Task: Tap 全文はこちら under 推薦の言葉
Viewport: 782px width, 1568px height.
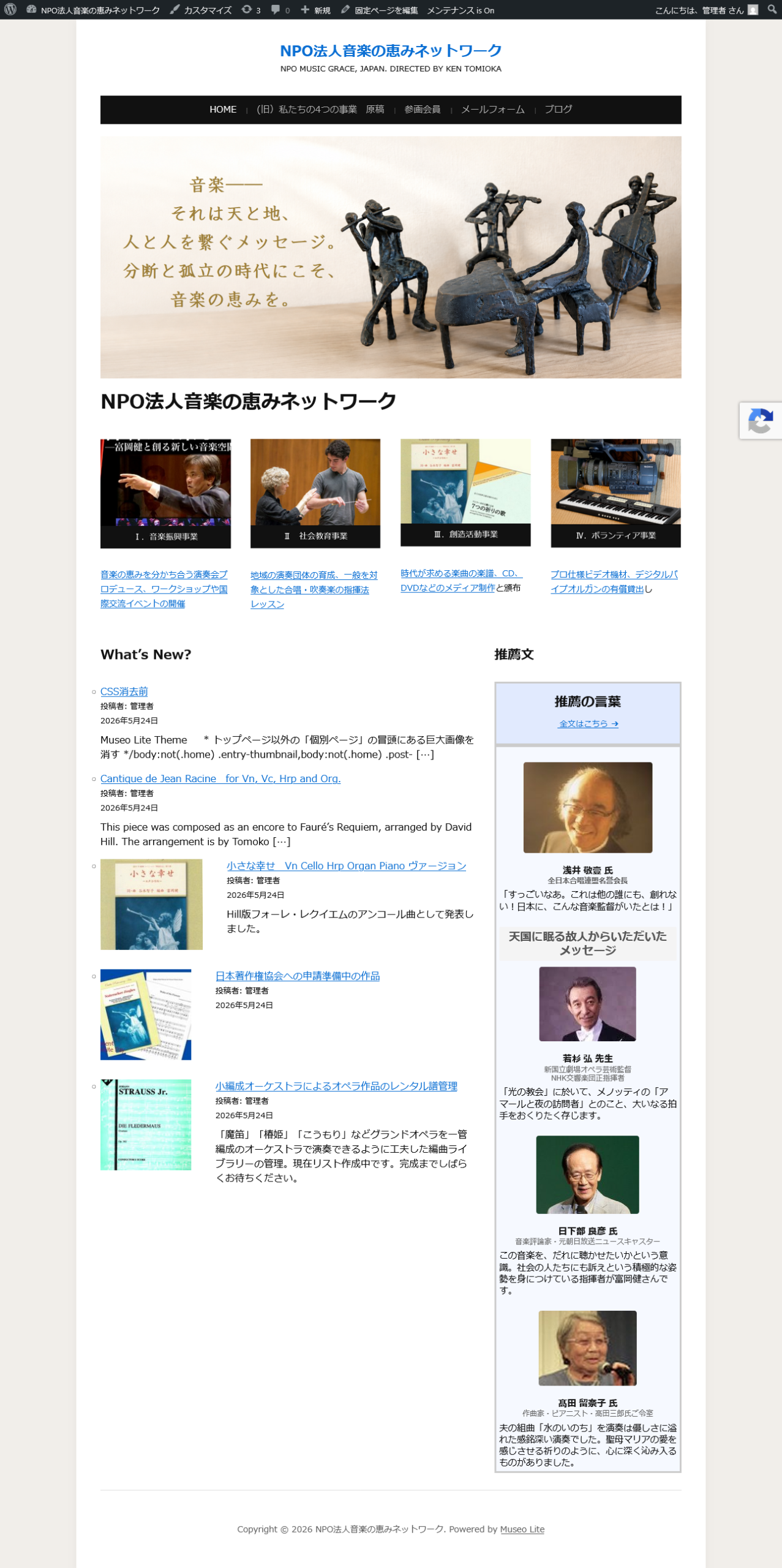Action: [588, 724]
